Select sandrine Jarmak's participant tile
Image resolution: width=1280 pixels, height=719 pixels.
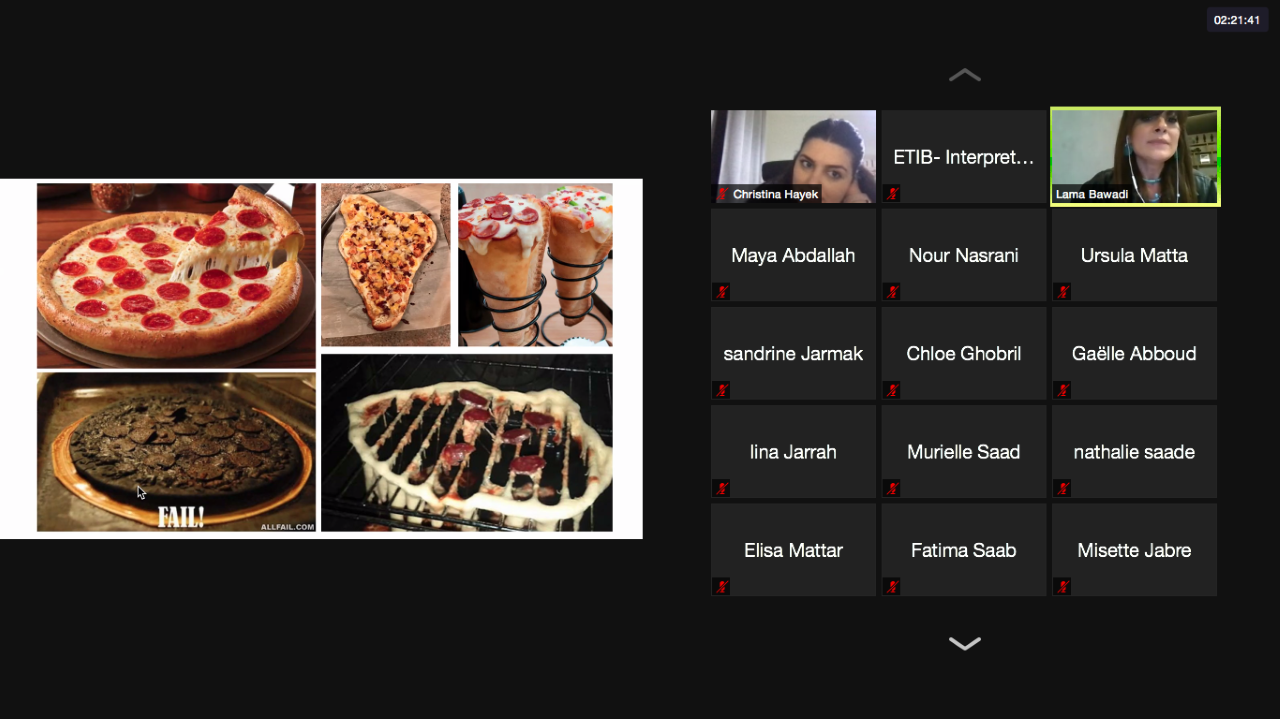(793, 353)
